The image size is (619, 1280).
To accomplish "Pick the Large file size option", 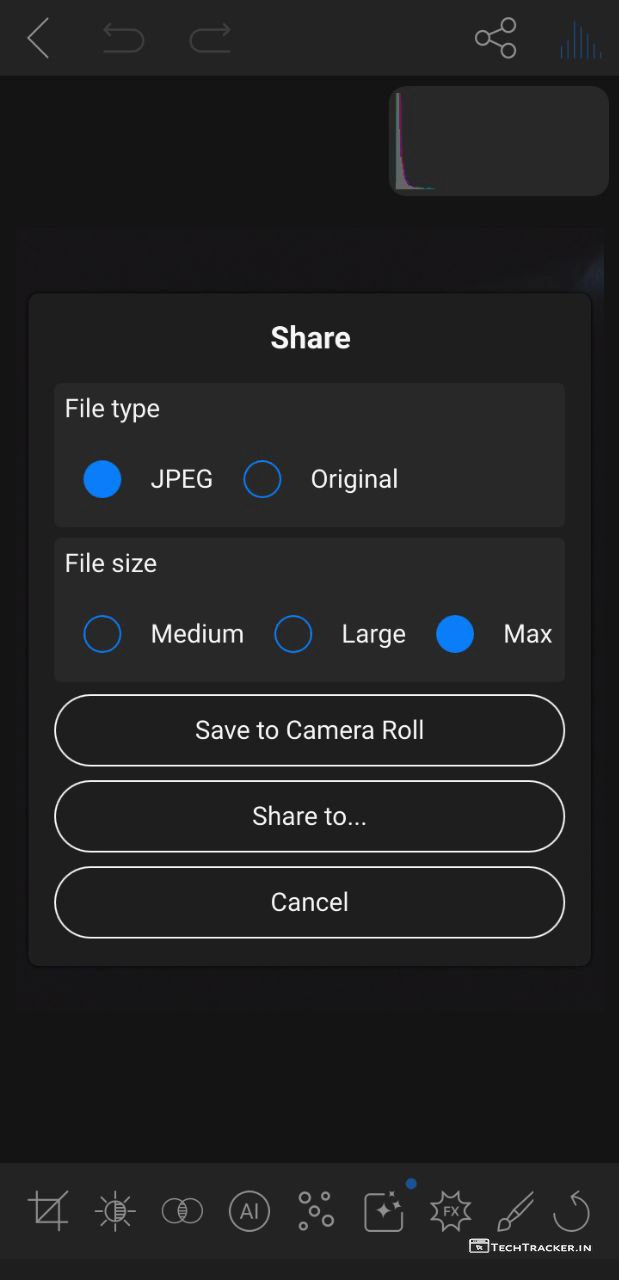I will pos(294,634).
